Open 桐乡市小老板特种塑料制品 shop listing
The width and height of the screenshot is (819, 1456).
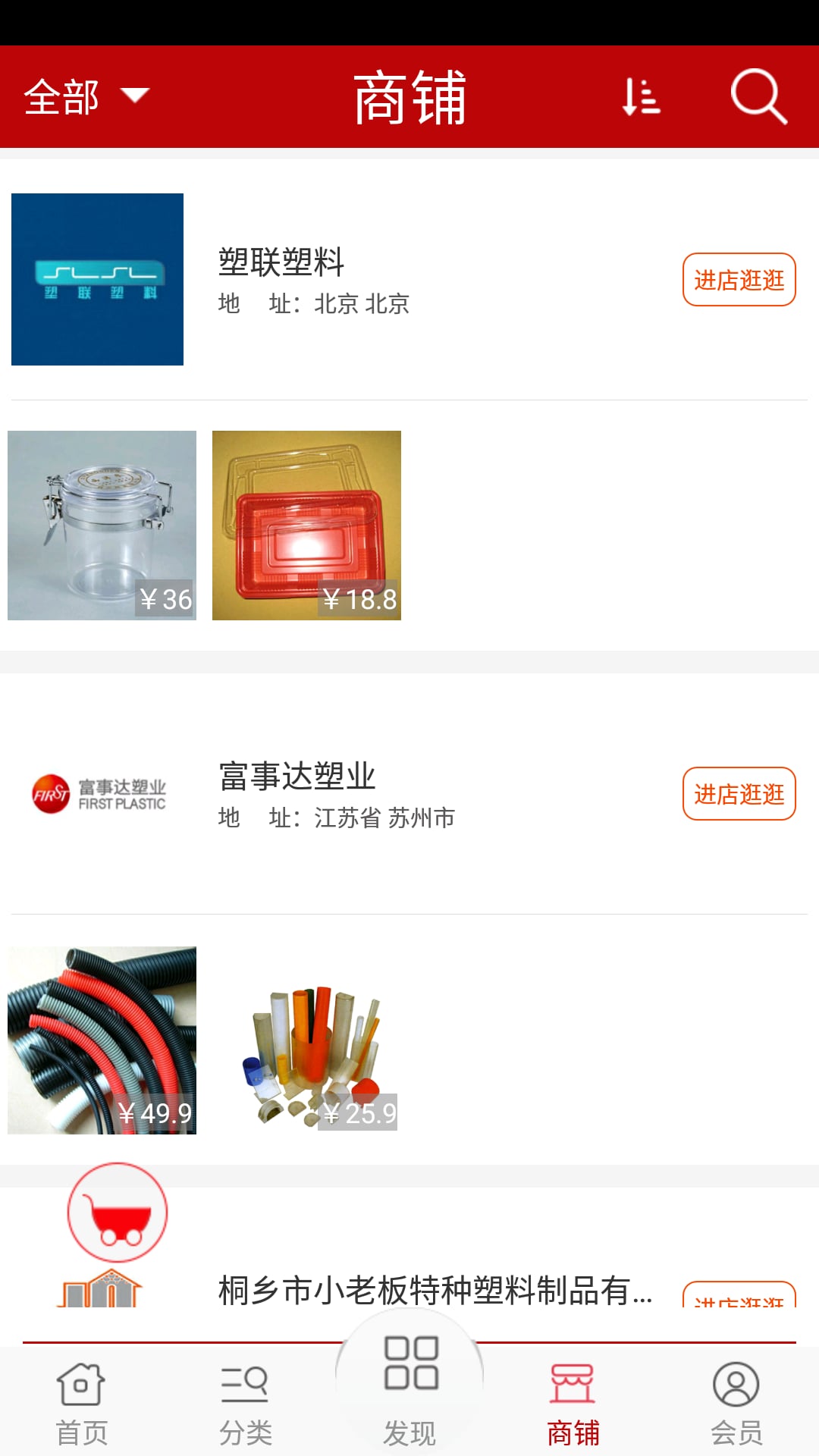click(435, 1290)
